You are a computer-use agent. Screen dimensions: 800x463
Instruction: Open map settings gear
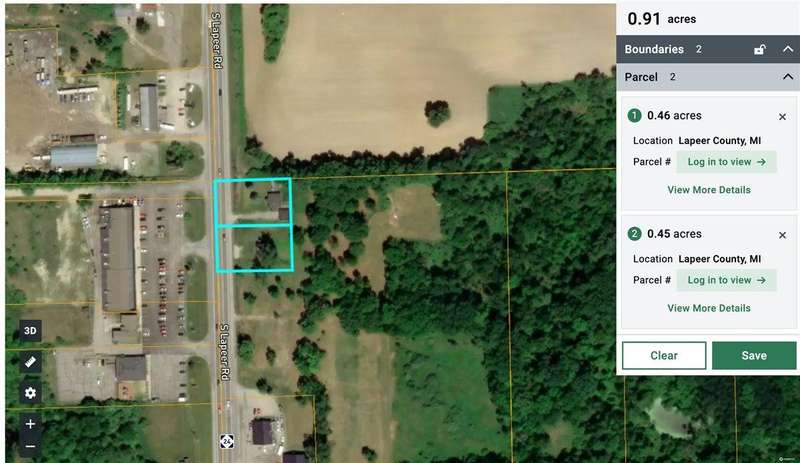[x=30, y=393]
